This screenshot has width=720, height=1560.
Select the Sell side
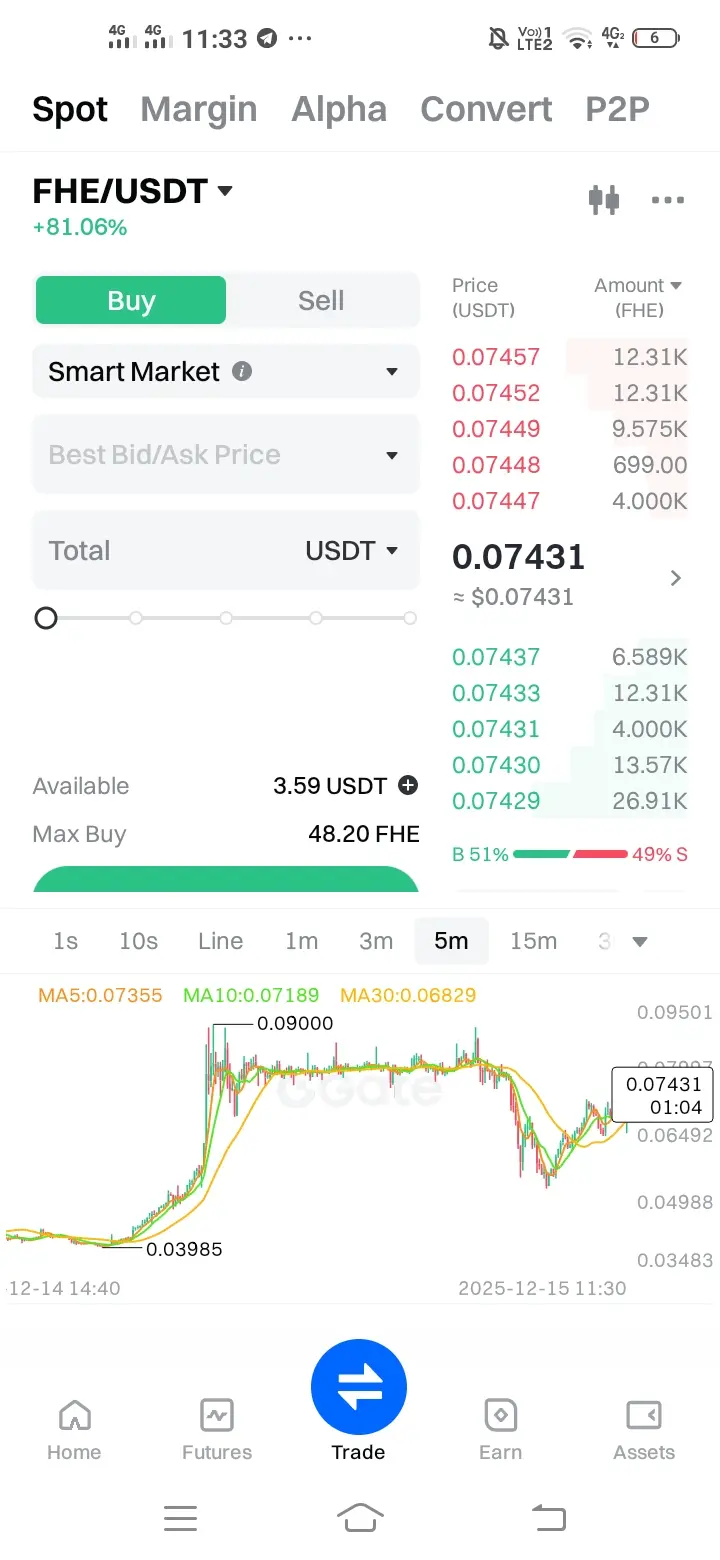pos(321,301)
